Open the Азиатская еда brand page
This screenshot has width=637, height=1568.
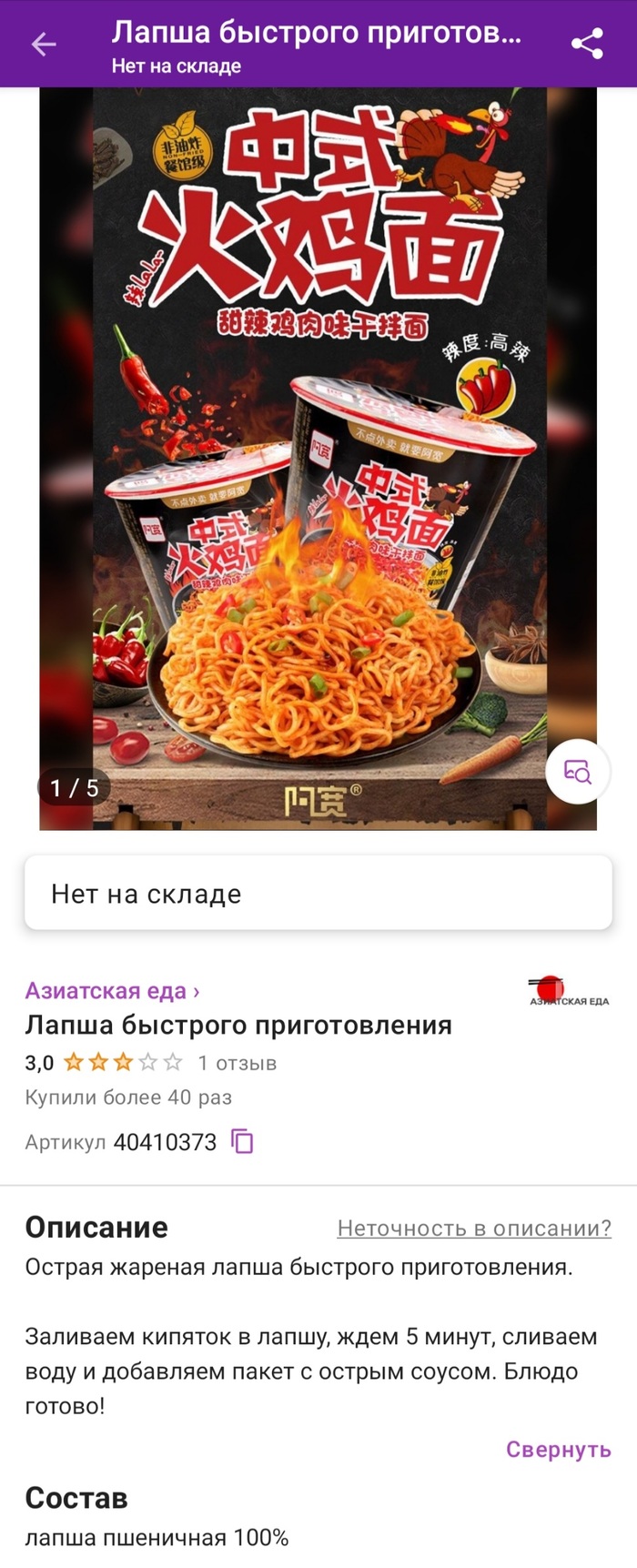click(x=112, y=991)
